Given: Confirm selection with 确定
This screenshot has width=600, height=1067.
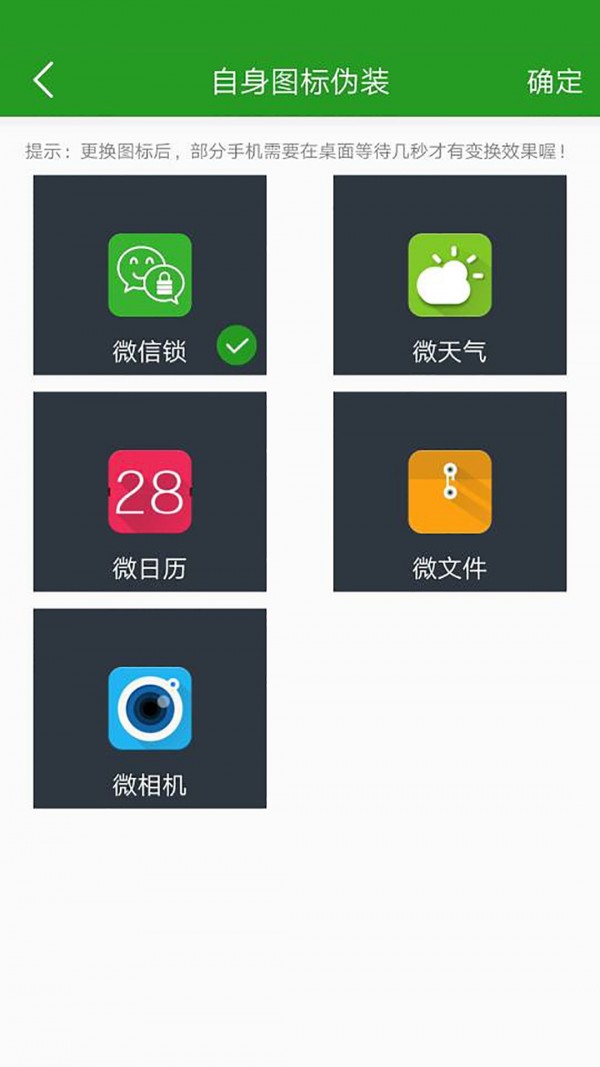Looking at the screenshot, I should click(554, 82).
